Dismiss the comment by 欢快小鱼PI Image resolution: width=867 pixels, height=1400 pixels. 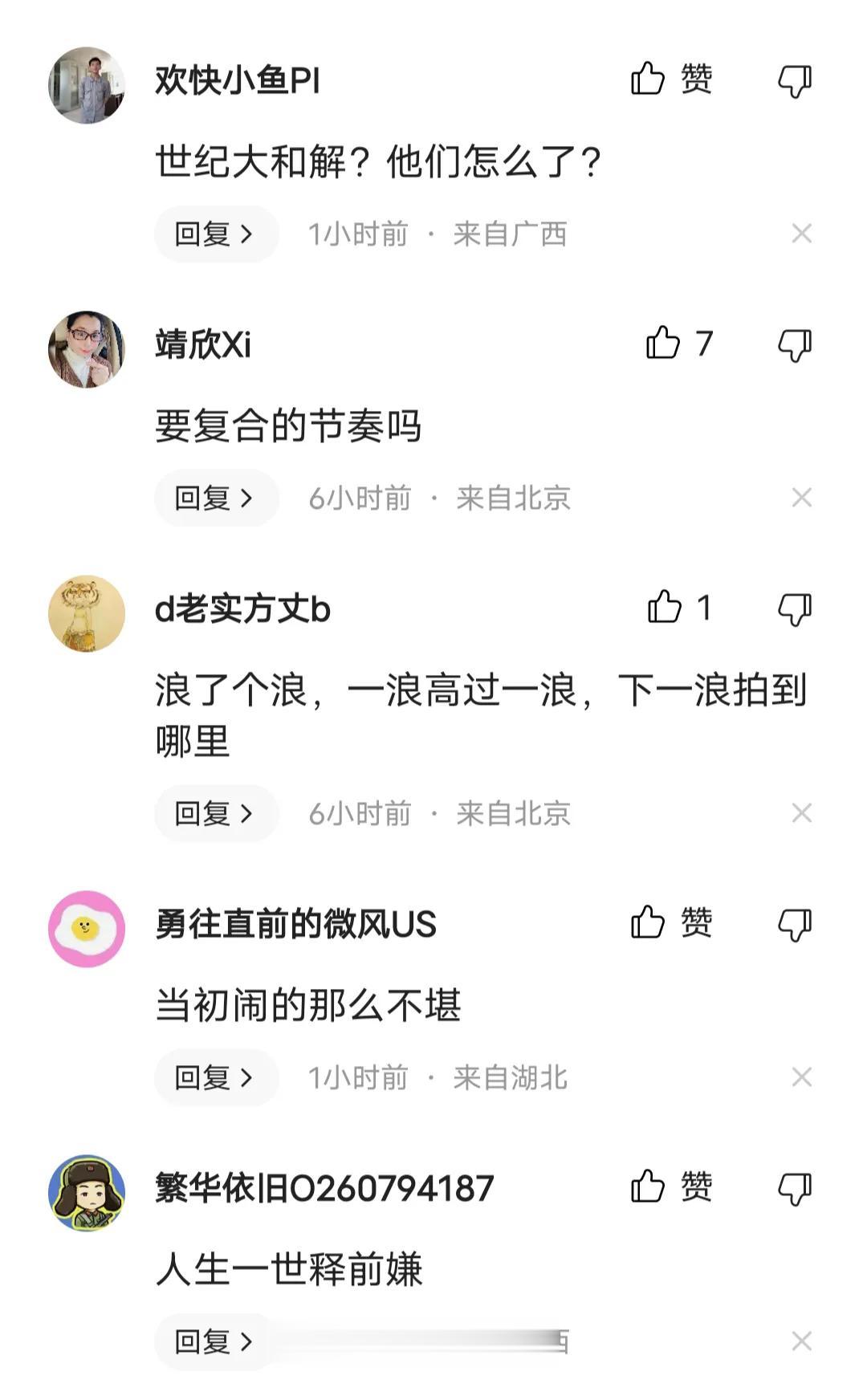coord(801,234)
